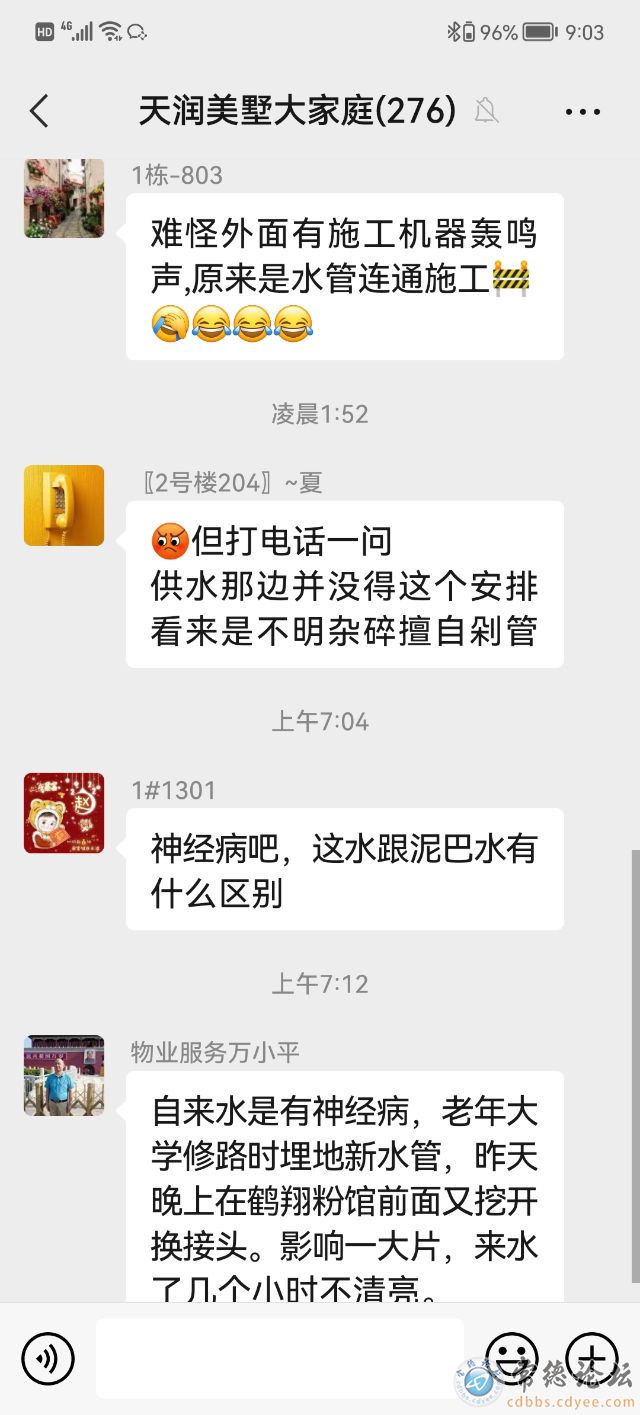The image size is (640, 1415).
Task: Focus the message text field
Action: pyautogui.click(x=280, y=1358)
